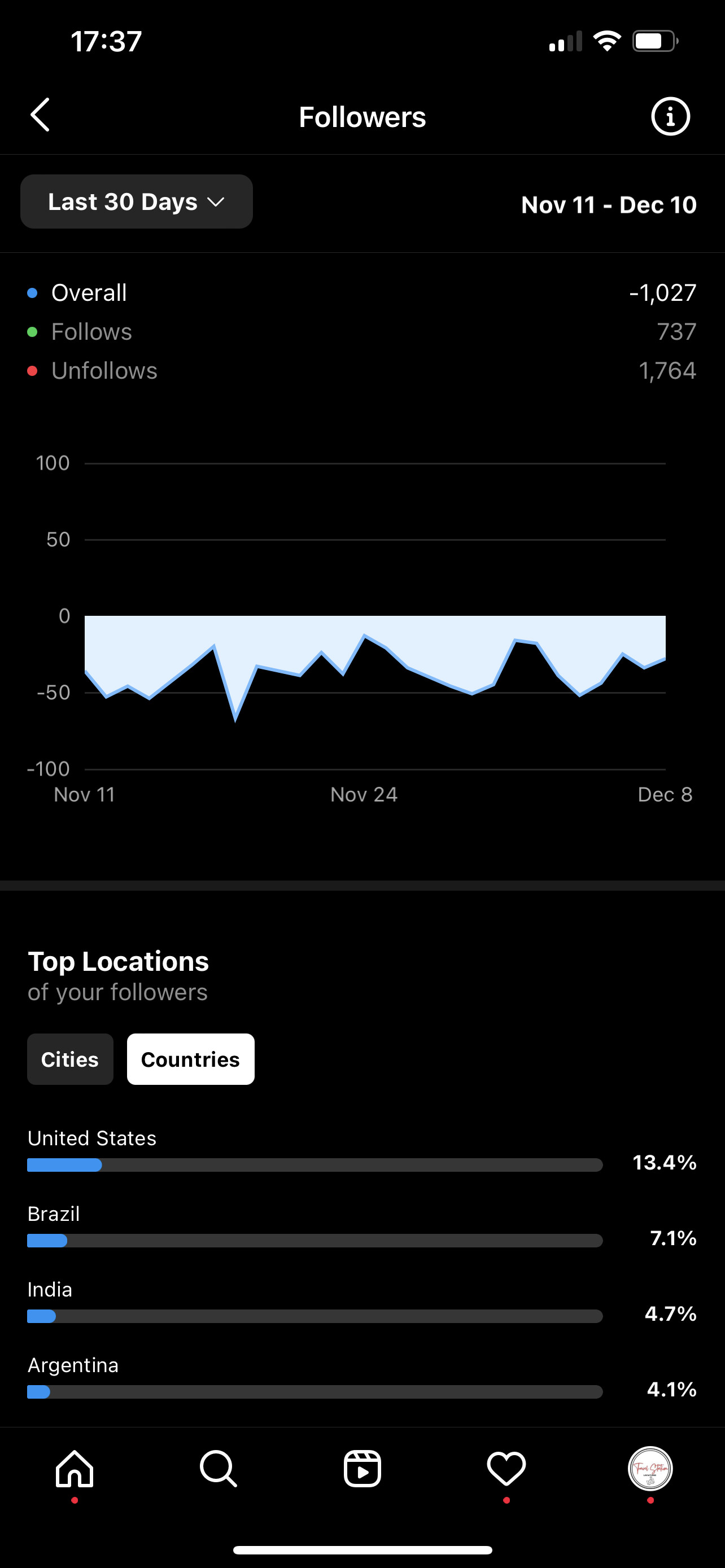This screenshot has height=1568, width=725.
Task: Go back from the Followers screen
Action: [x=40, y=115]
